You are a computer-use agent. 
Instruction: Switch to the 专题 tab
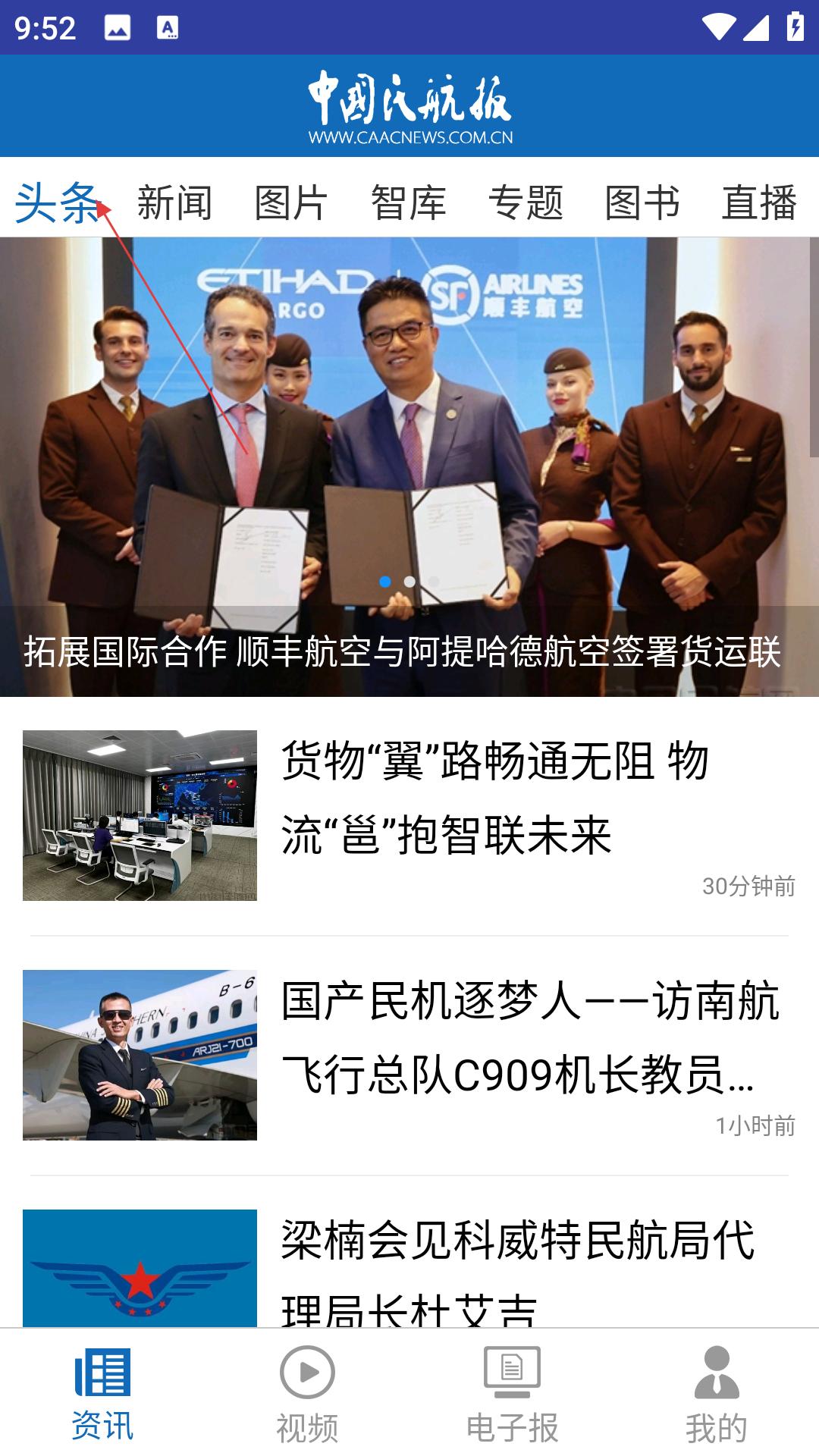tap(526, 202)
